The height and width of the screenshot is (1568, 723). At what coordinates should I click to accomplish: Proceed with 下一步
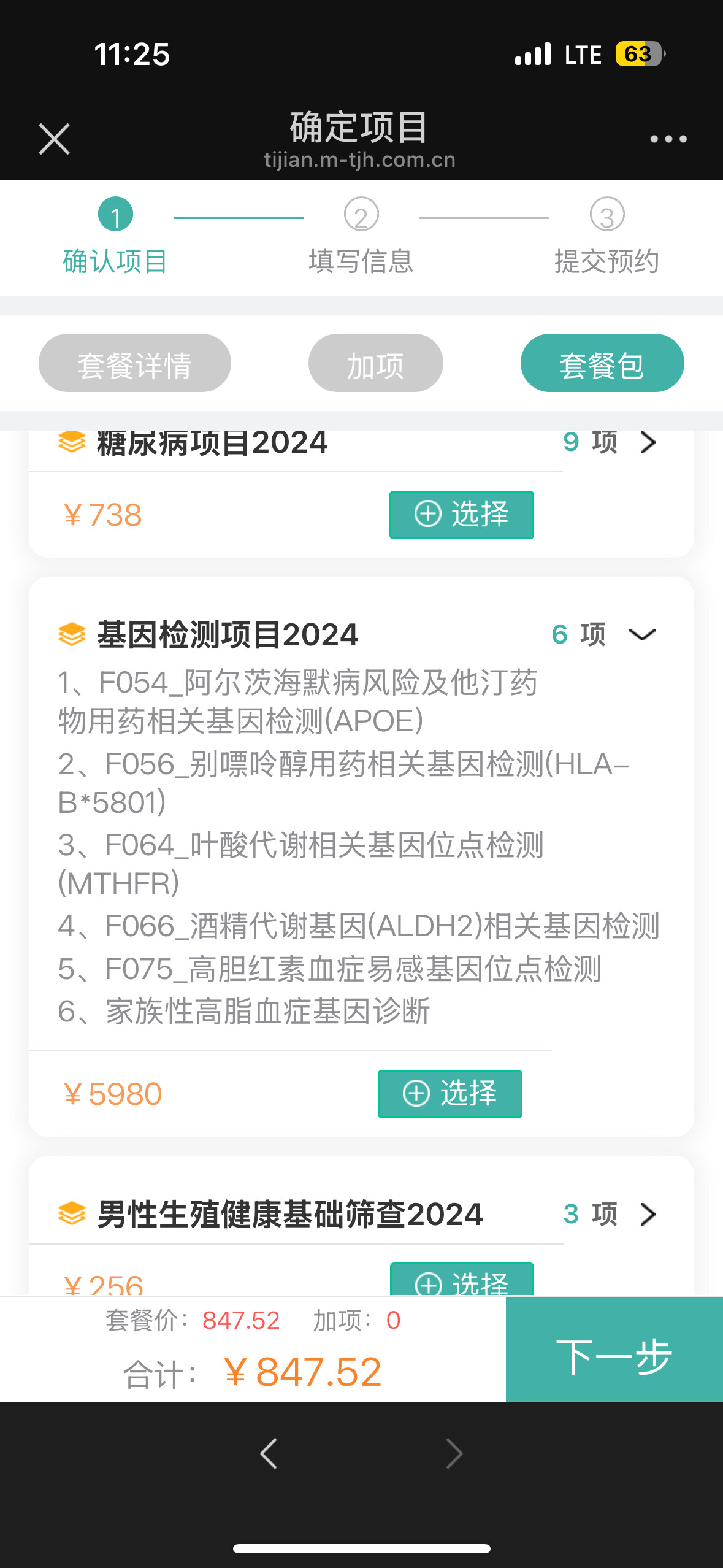tap(614, 1355)
